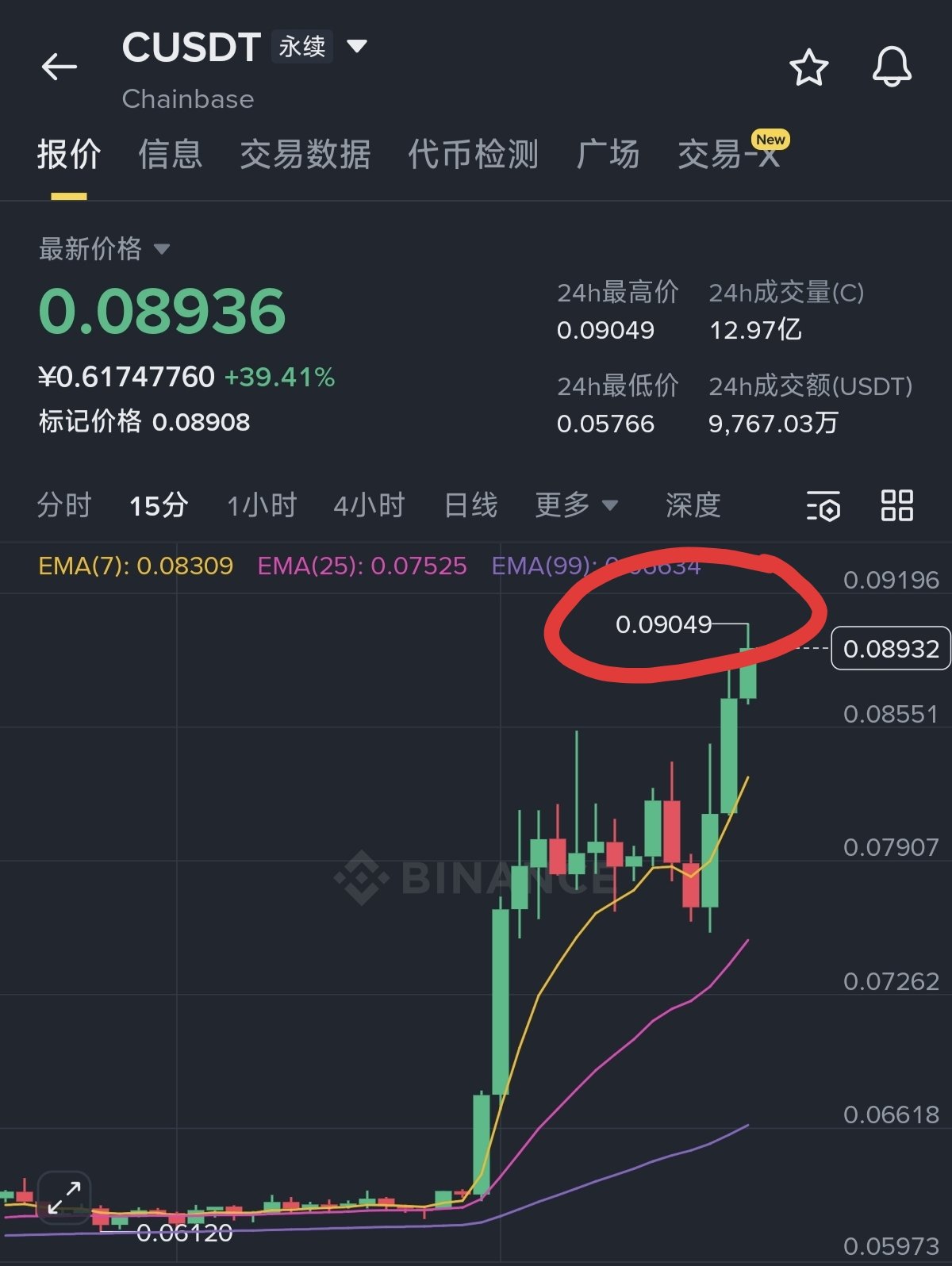Expand the 更多 interval options
The image size is (952, 1266).
(576, 505)
